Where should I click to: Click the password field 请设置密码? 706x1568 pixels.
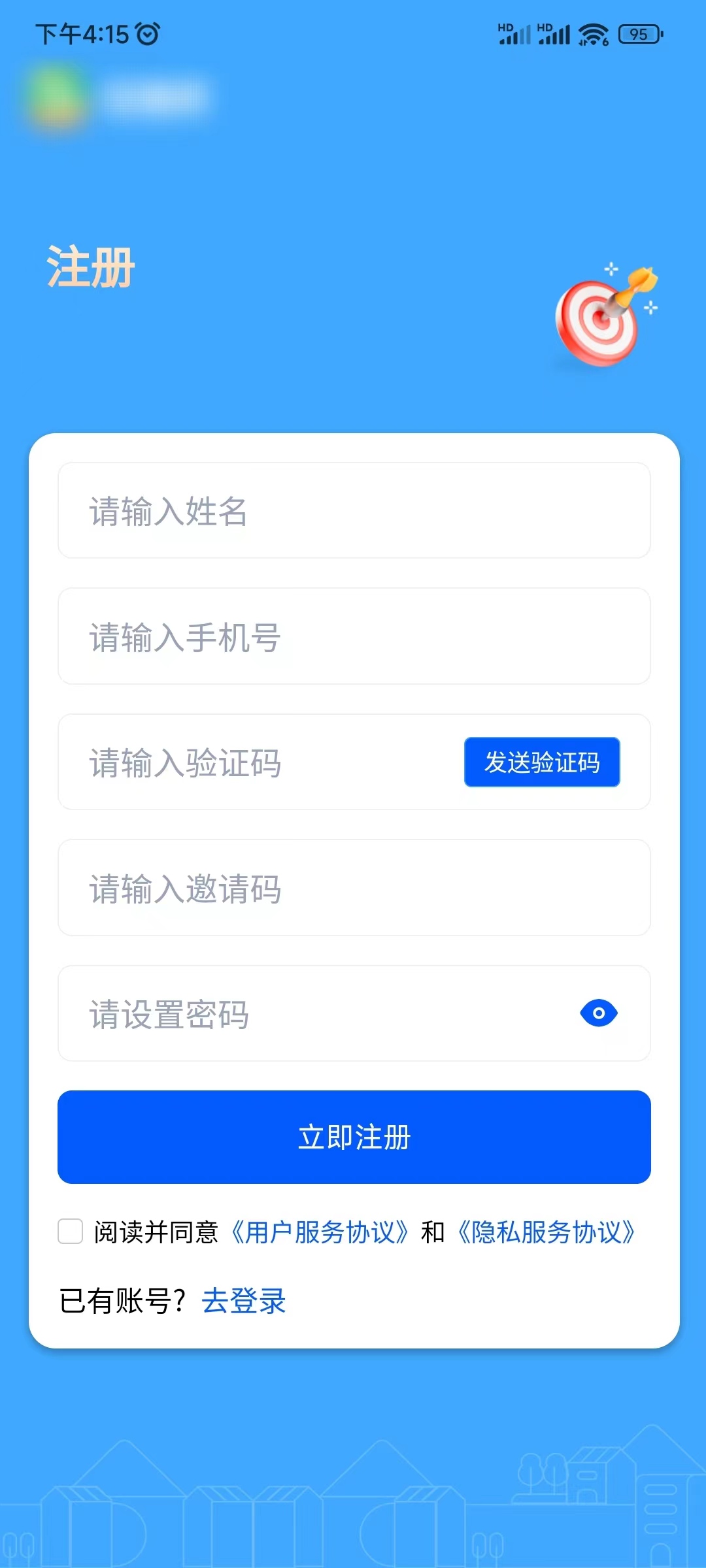pyautogui.click(x=294, y=1013)
